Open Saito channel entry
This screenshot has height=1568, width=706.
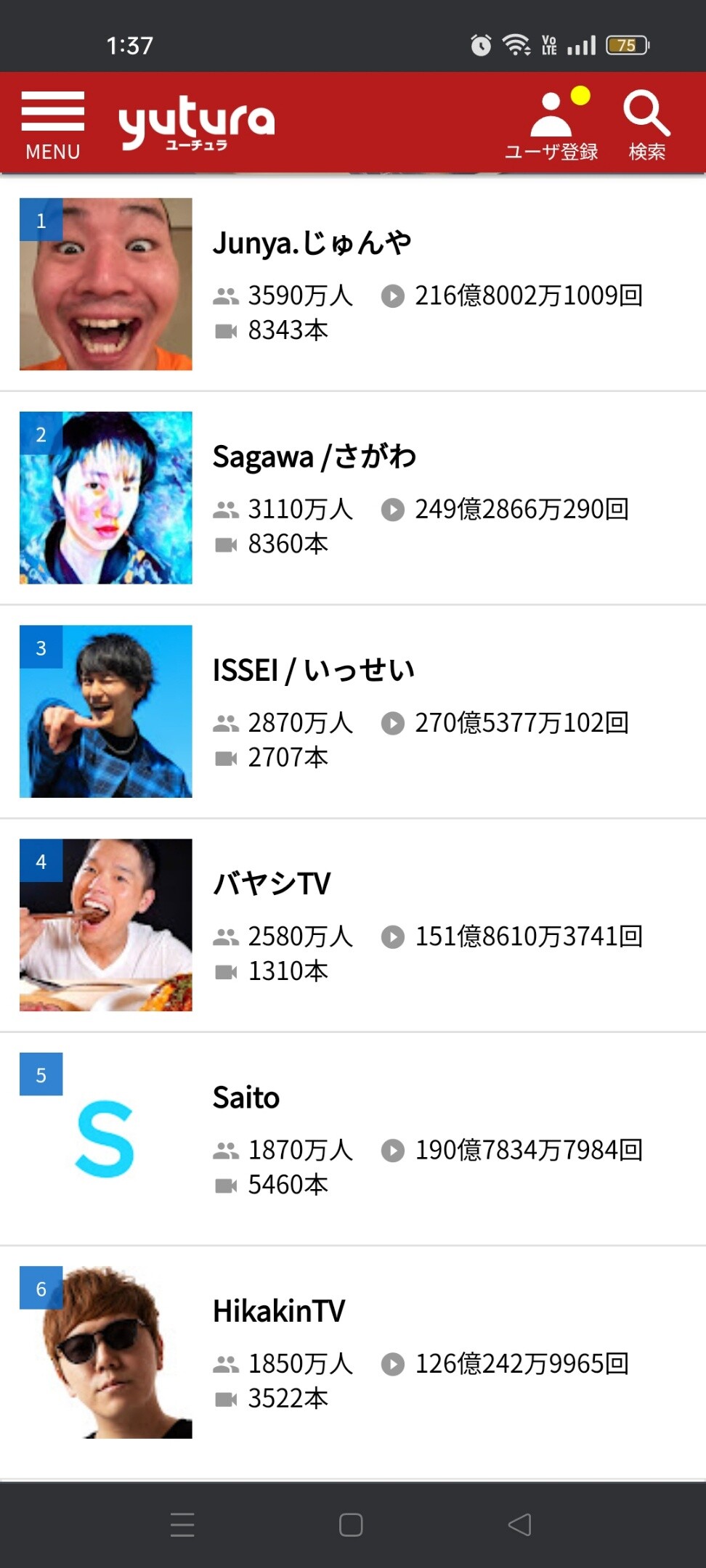(246, 1097)
